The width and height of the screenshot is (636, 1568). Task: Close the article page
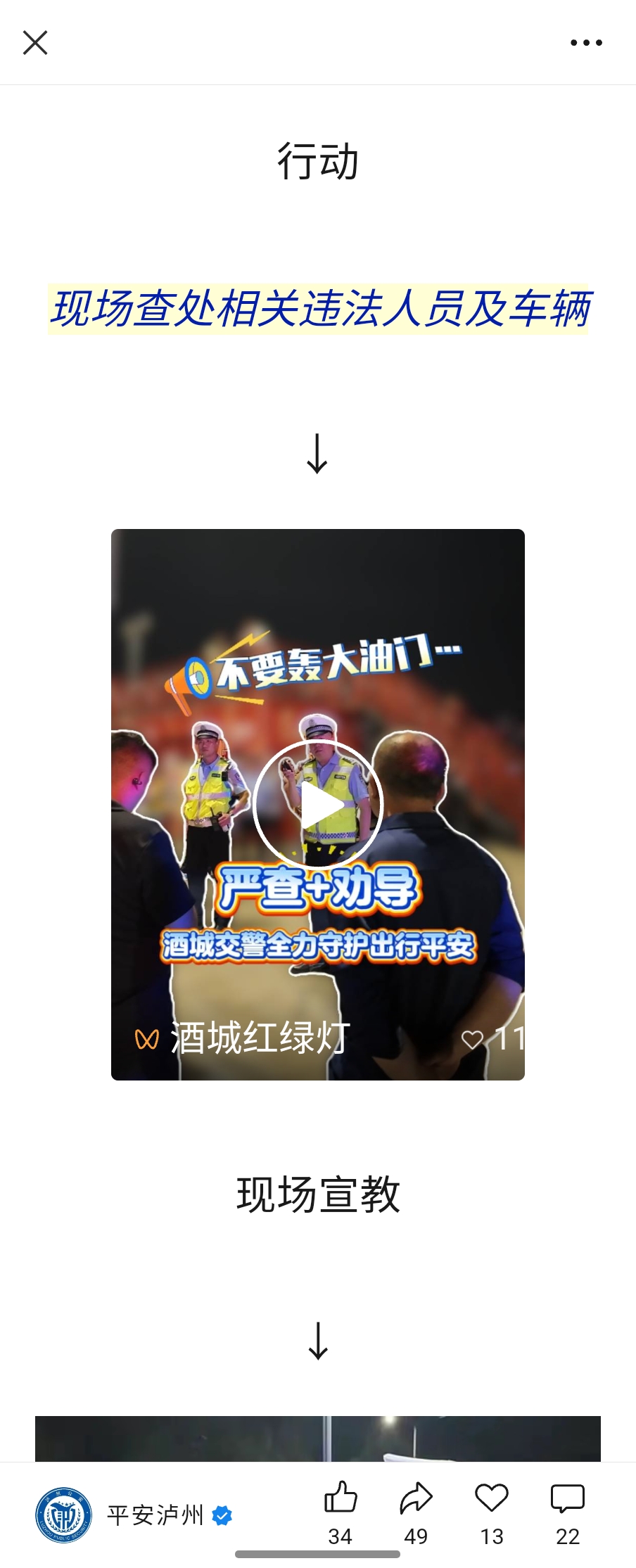(35, 42)
